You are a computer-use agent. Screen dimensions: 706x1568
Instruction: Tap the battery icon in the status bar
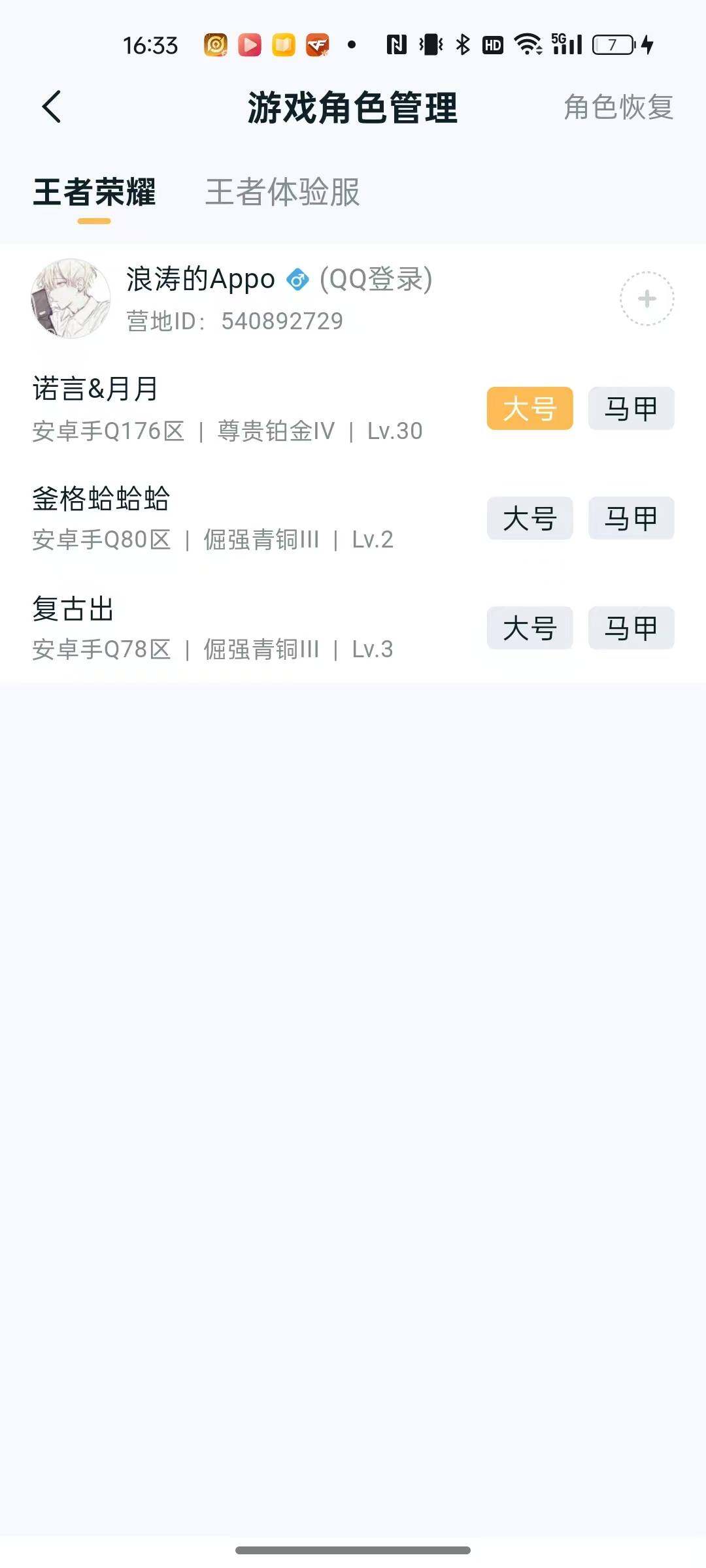coord(611,44)
